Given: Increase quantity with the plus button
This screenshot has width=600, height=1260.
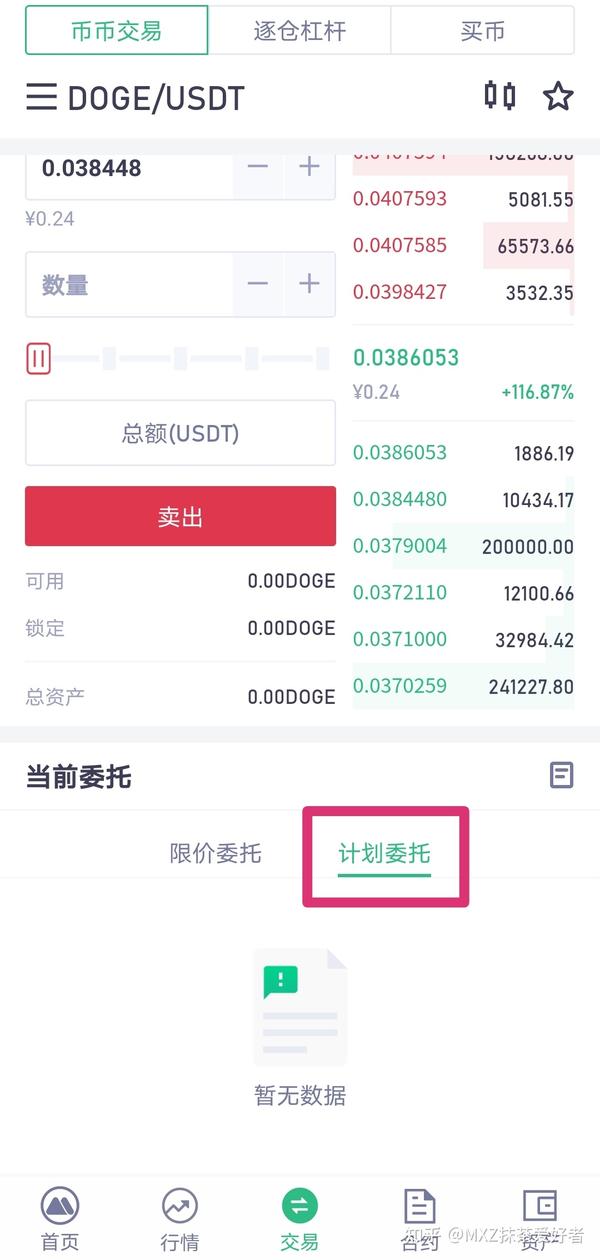Looking at the screenshot, I should (310, 285).
